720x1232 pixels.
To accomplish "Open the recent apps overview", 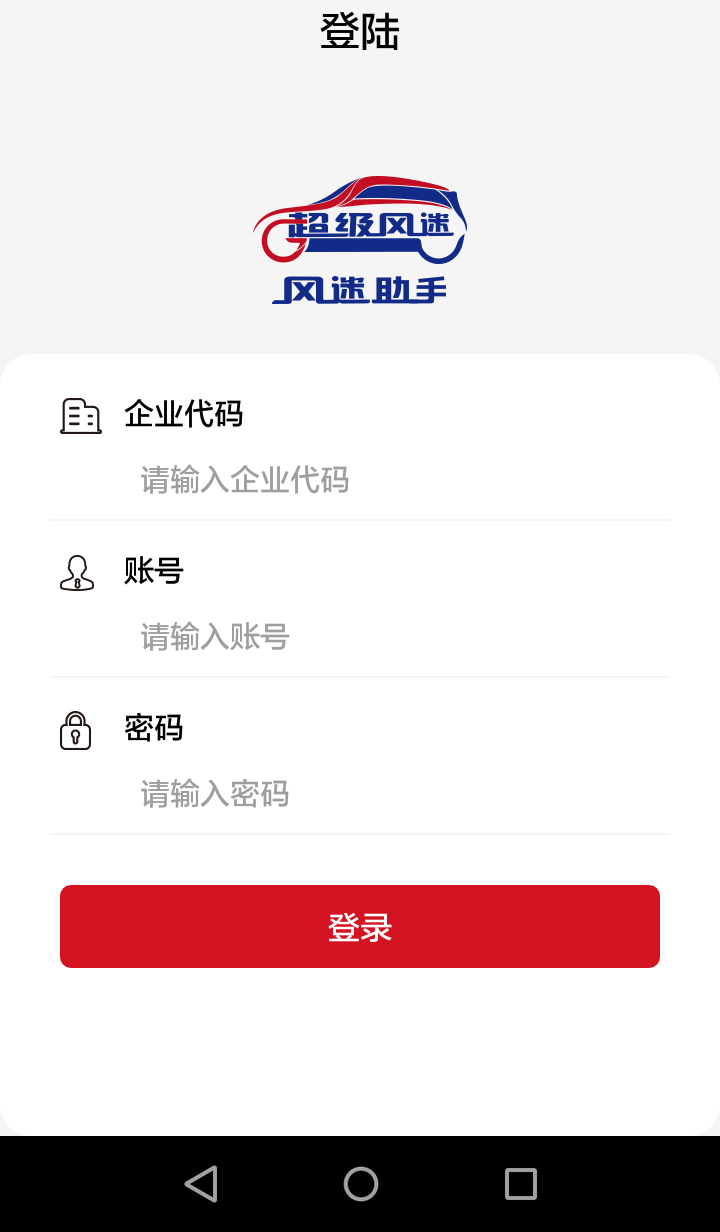I will tap(521, 1184).
